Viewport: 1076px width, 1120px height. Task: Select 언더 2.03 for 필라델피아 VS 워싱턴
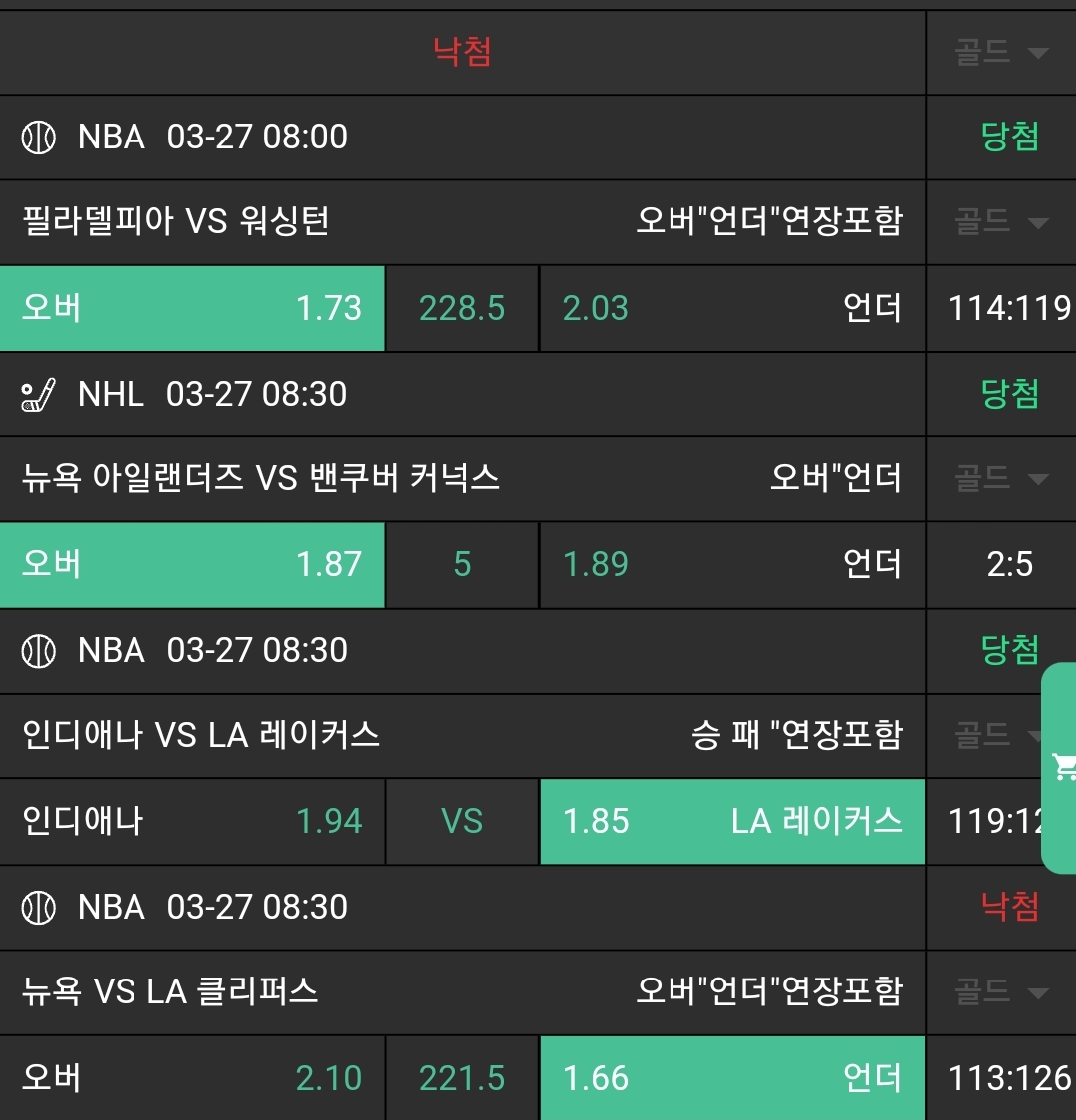pyautogui.click(x=731, y=308)
